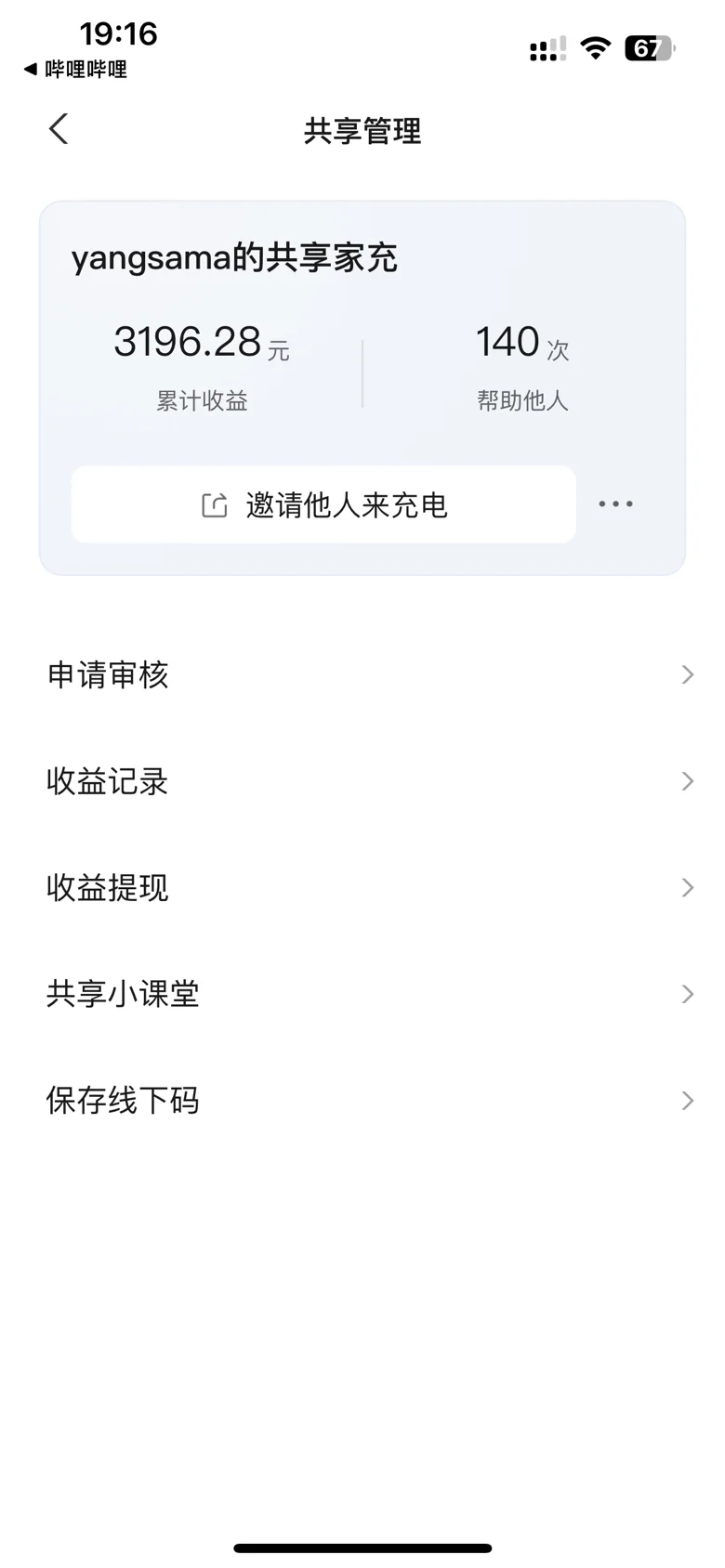Tap 邀请他人来充电 button

coord(323,504)
